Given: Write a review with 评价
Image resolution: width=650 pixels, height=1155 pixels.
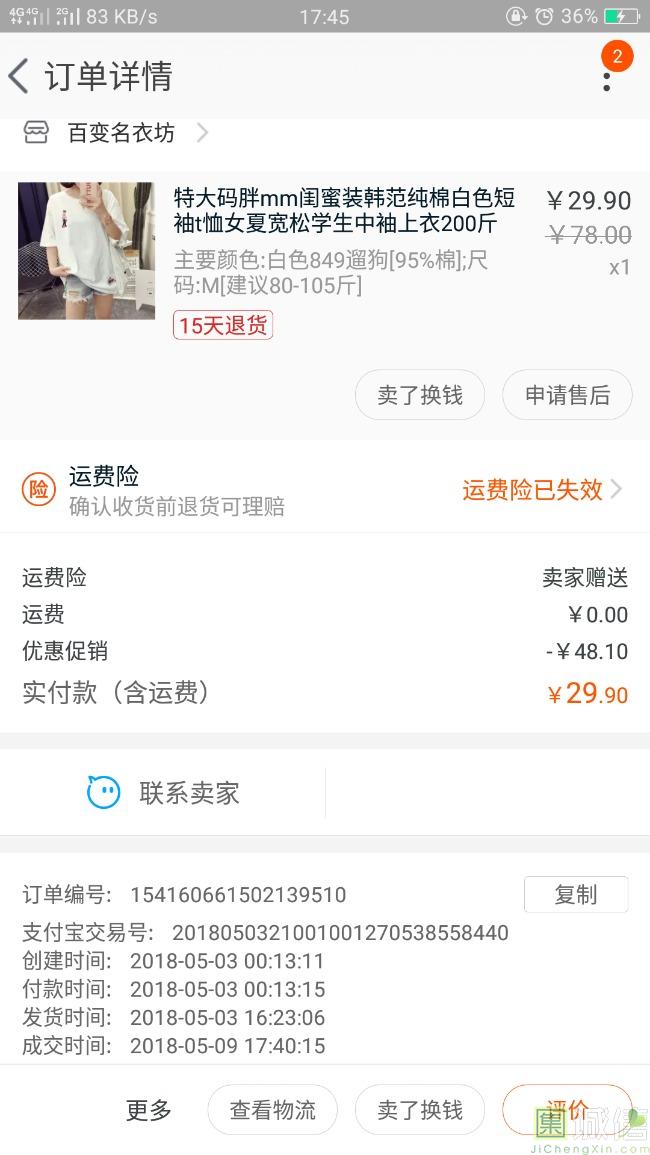Looking at the screenshot, I should 566,1108.
